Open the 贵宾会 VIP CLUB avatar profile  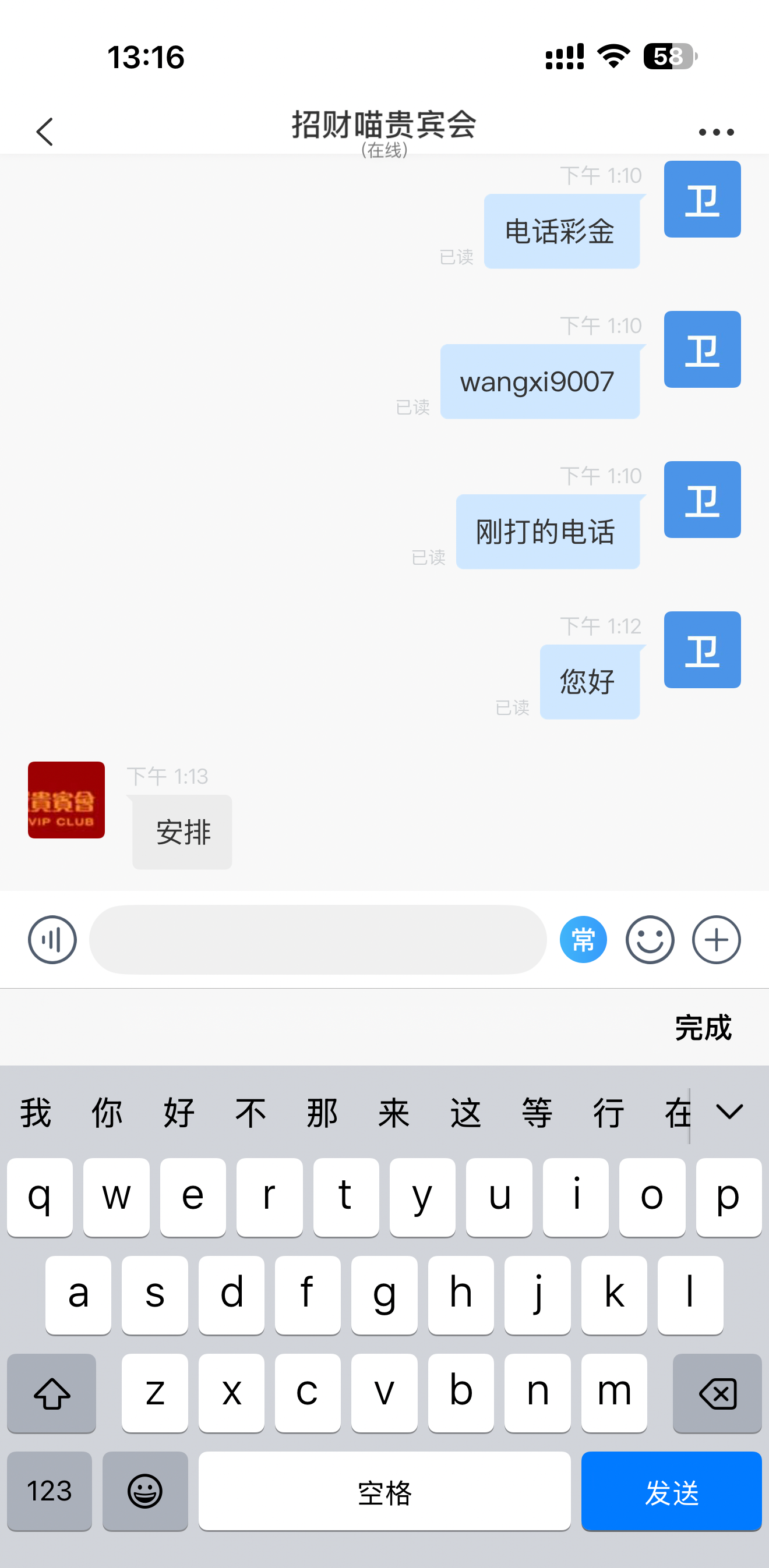66,800
